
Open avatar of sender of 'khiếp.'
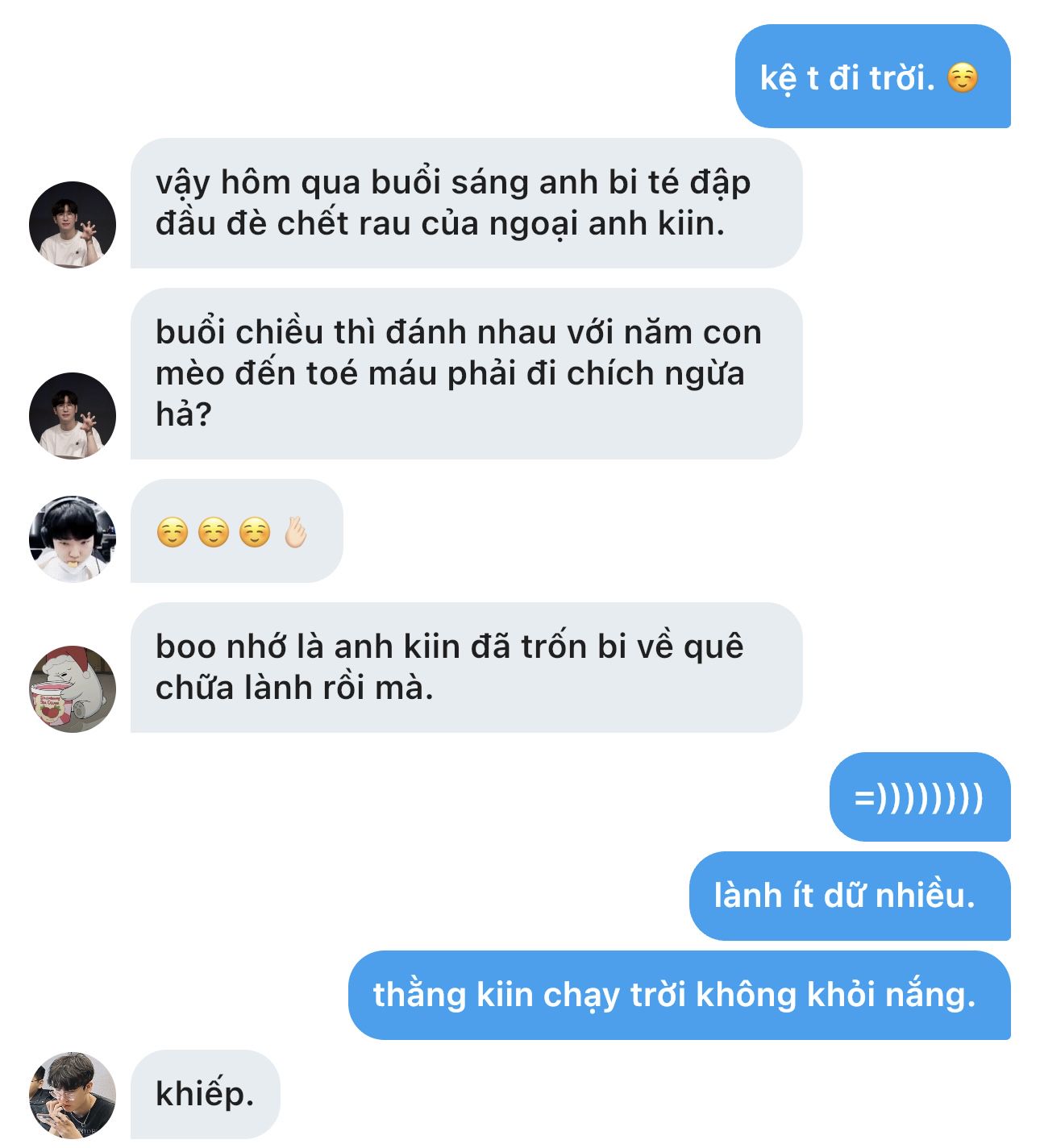coord(73,1095)
